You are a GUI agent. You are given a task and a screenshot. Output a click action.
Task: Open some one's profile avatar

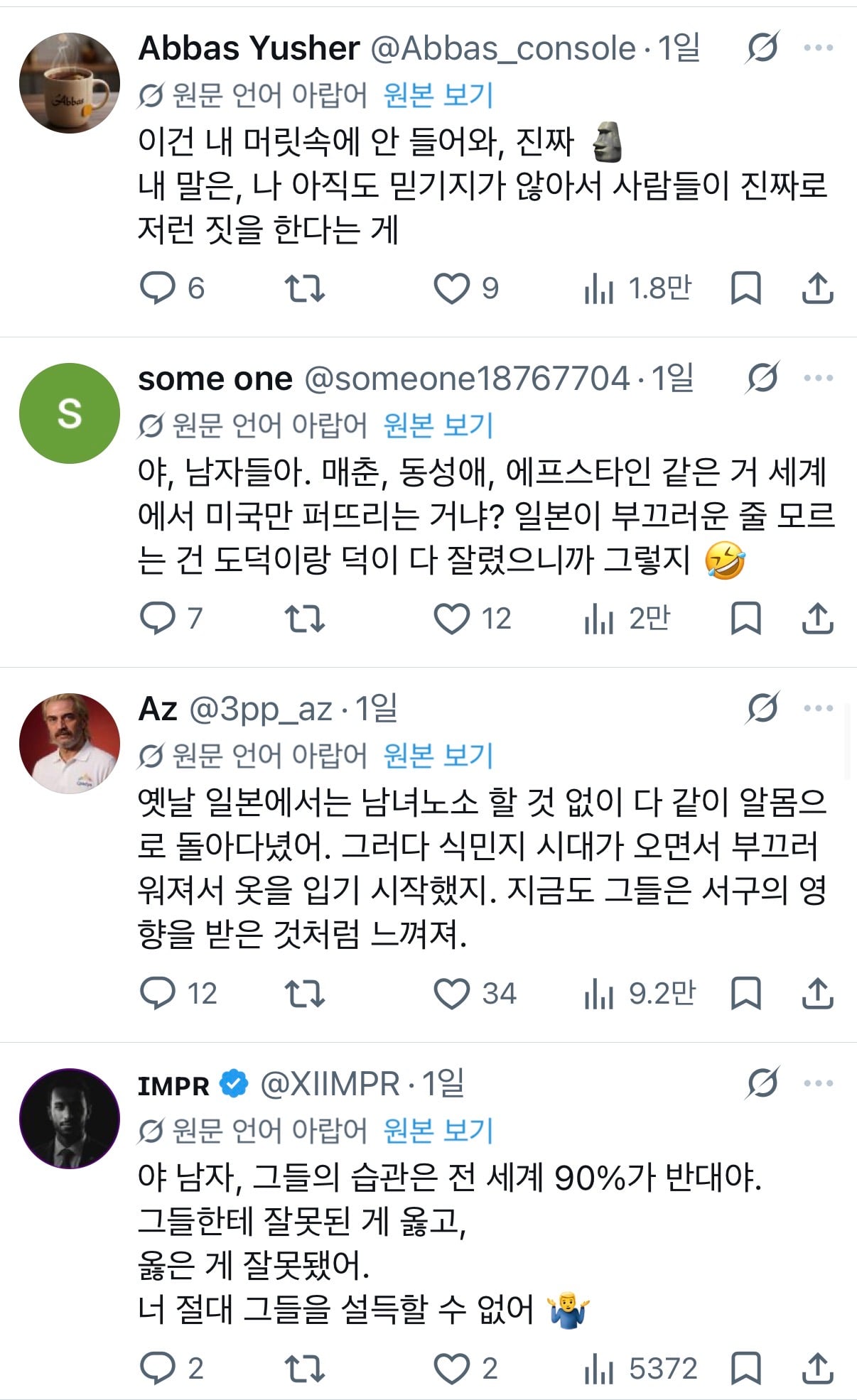(70, 413)
